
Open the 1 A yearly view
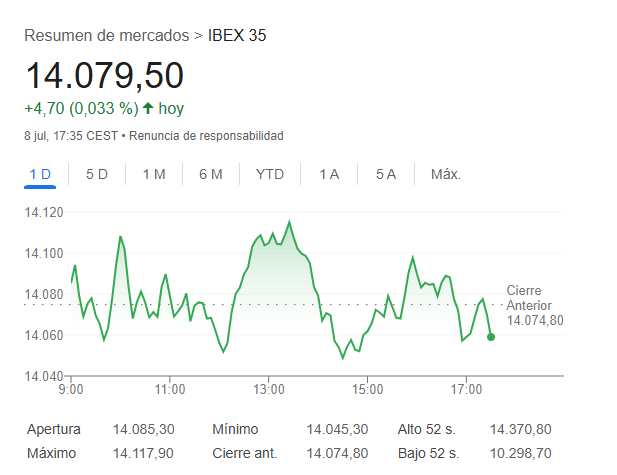[x=329, y=174]
